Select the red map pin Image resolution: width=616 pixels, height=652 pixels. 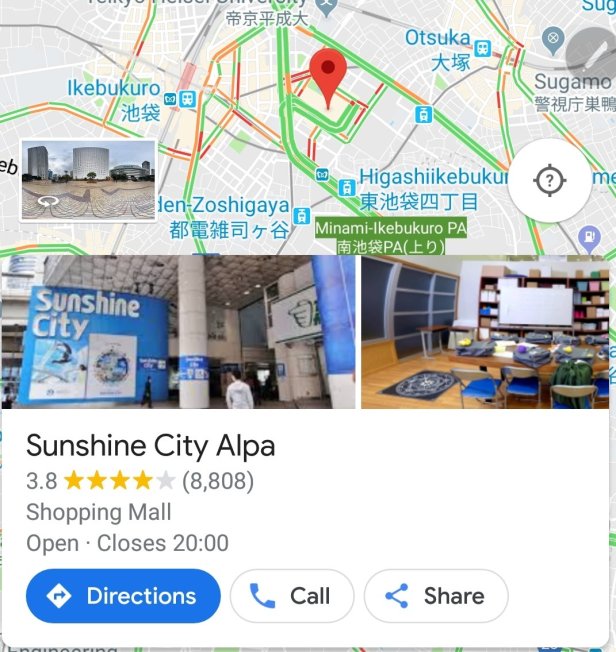pyautogui.click(x=328, y=75)
